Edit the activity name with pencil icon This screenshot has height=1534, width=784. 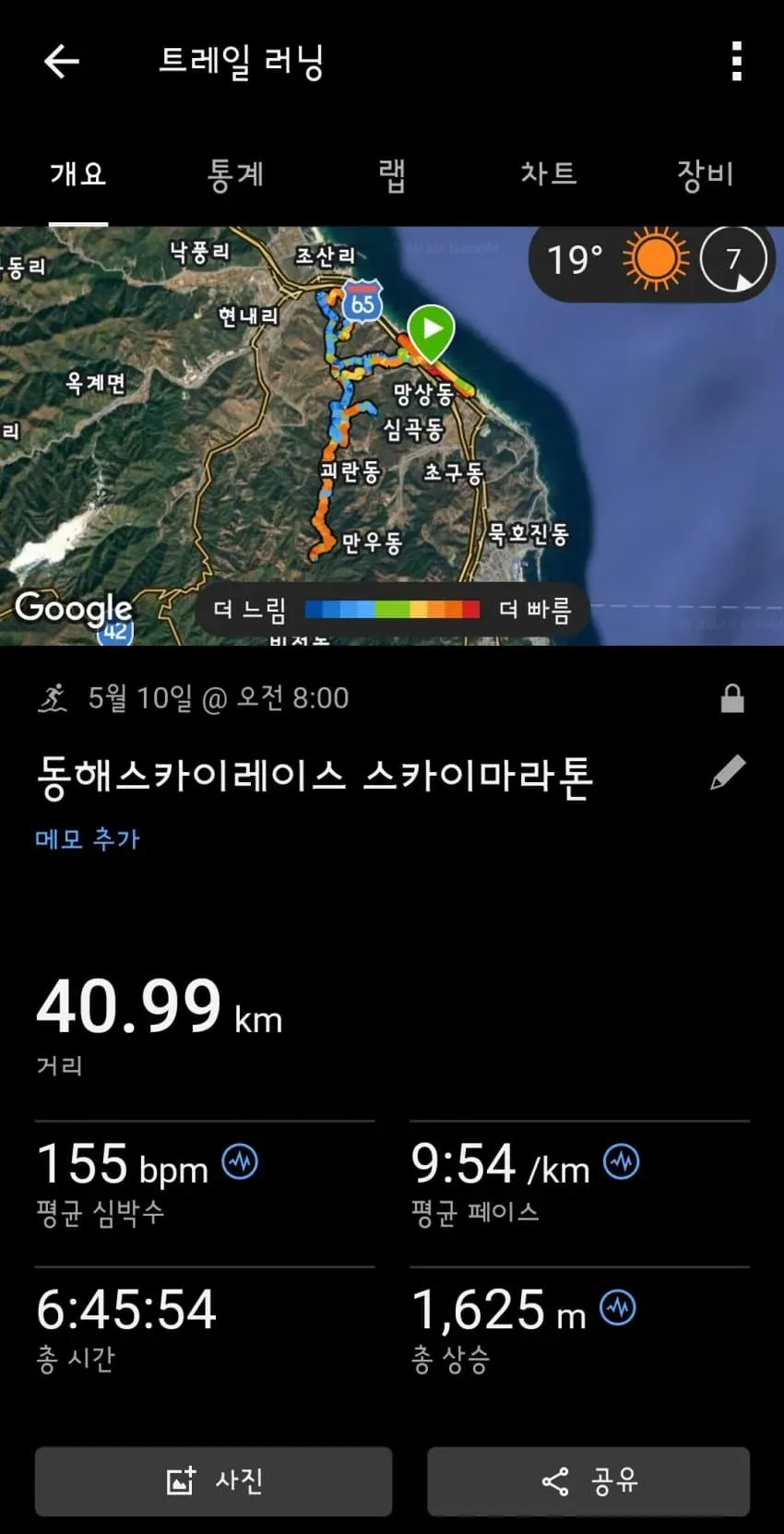click(x=728, y=773)
